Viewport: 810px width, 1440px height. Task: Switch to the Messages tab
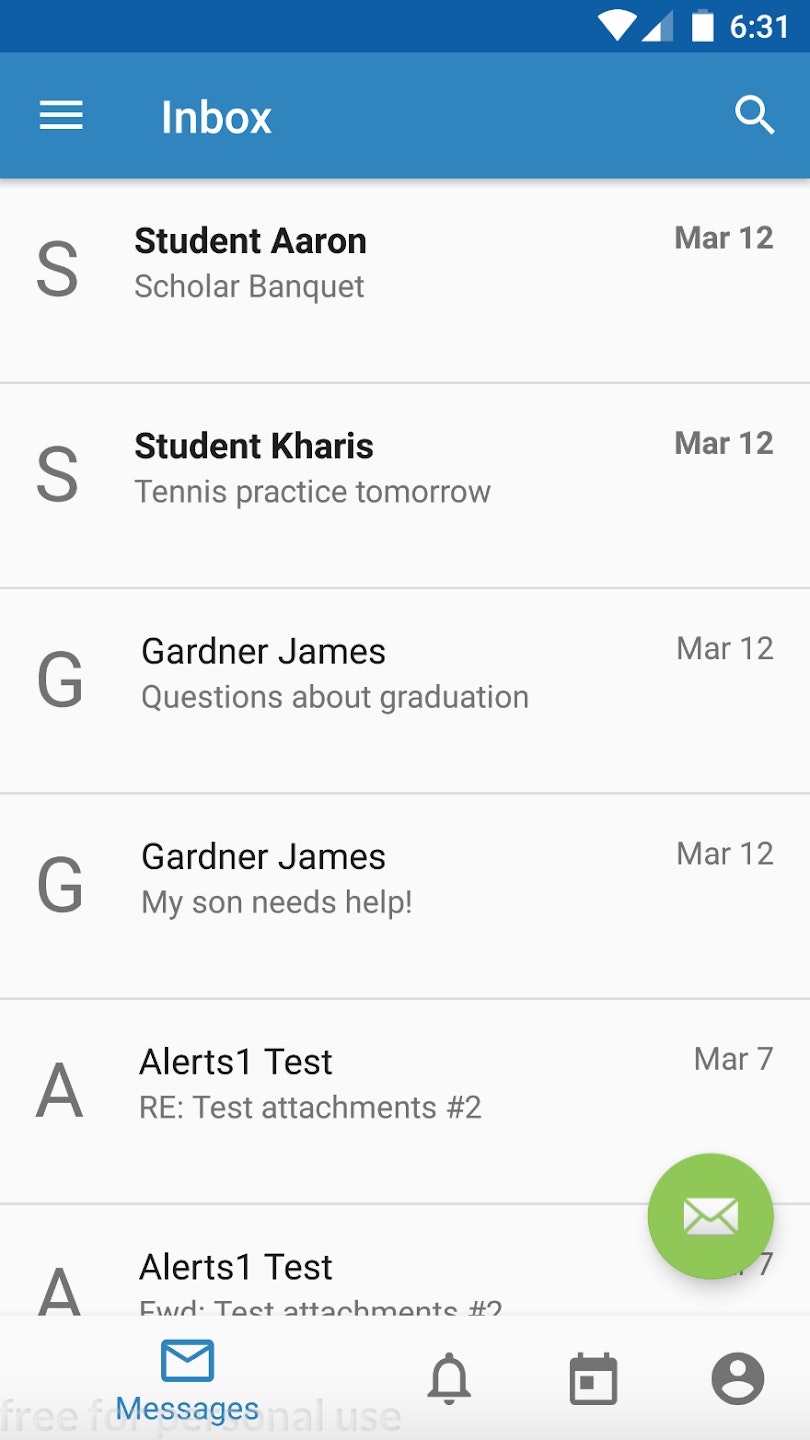(187, 1380)
